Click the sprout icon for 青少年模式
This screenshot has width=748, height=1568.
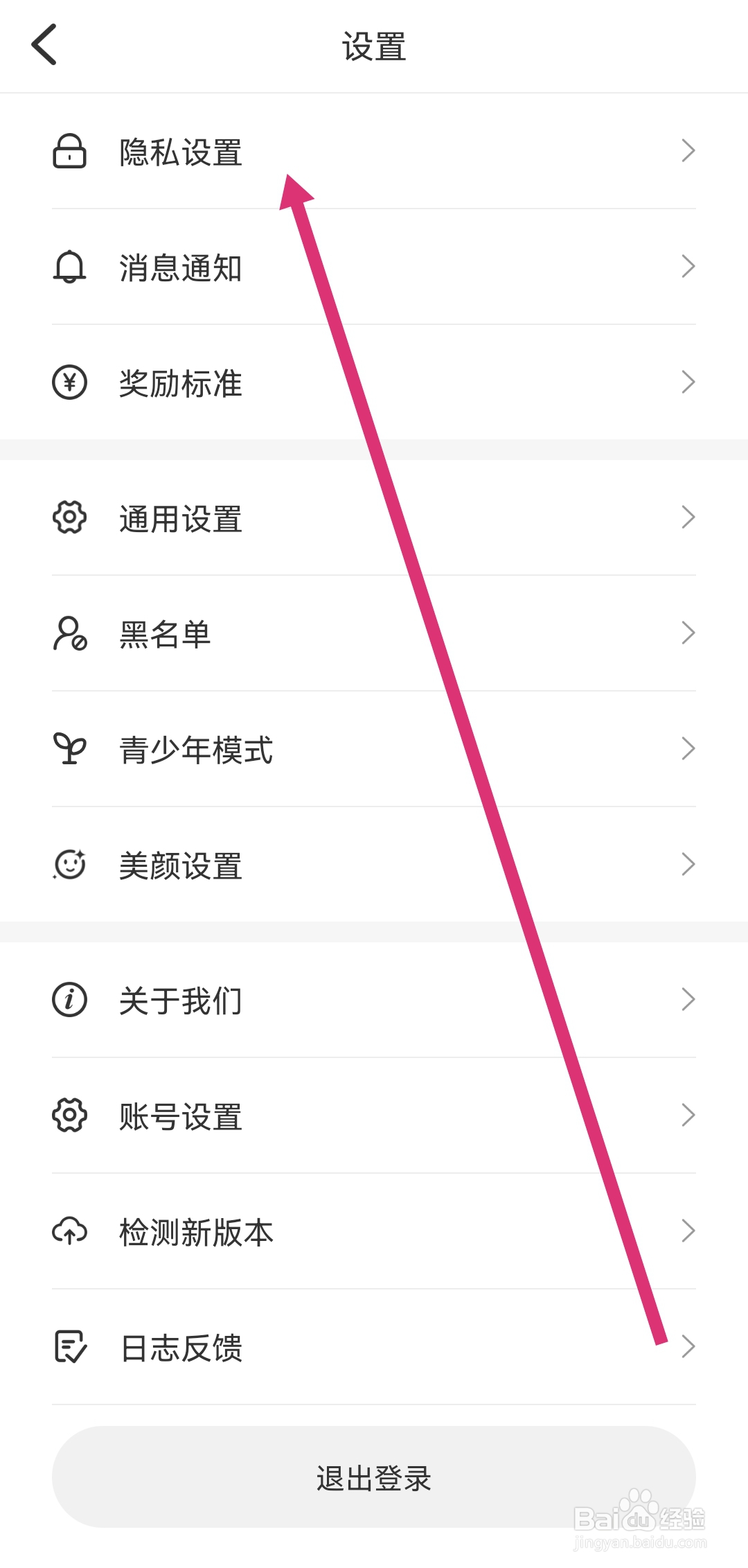click(69, 748)
